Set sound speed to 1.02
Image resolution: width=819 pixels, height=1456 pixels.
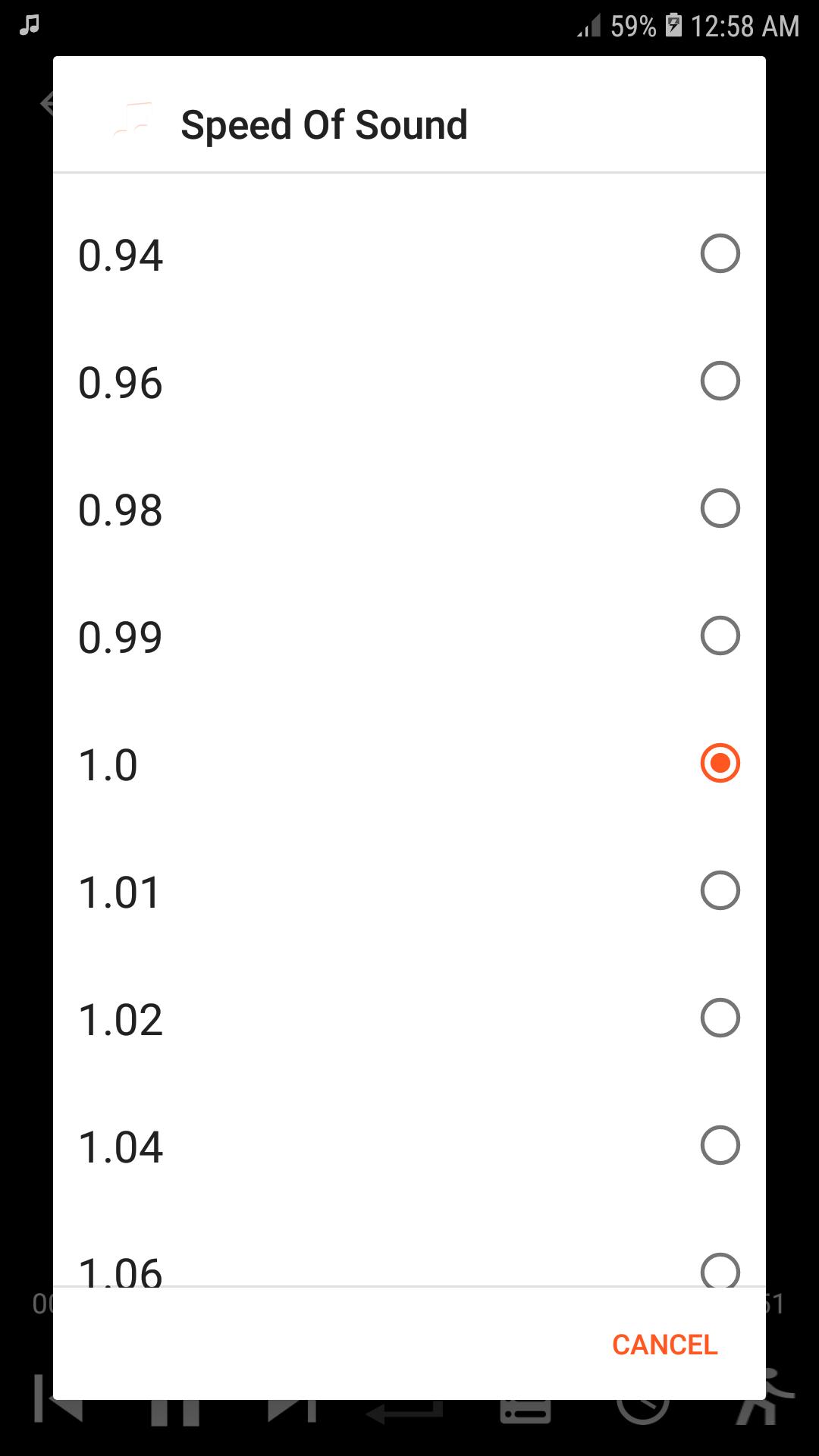(719, 1018)
